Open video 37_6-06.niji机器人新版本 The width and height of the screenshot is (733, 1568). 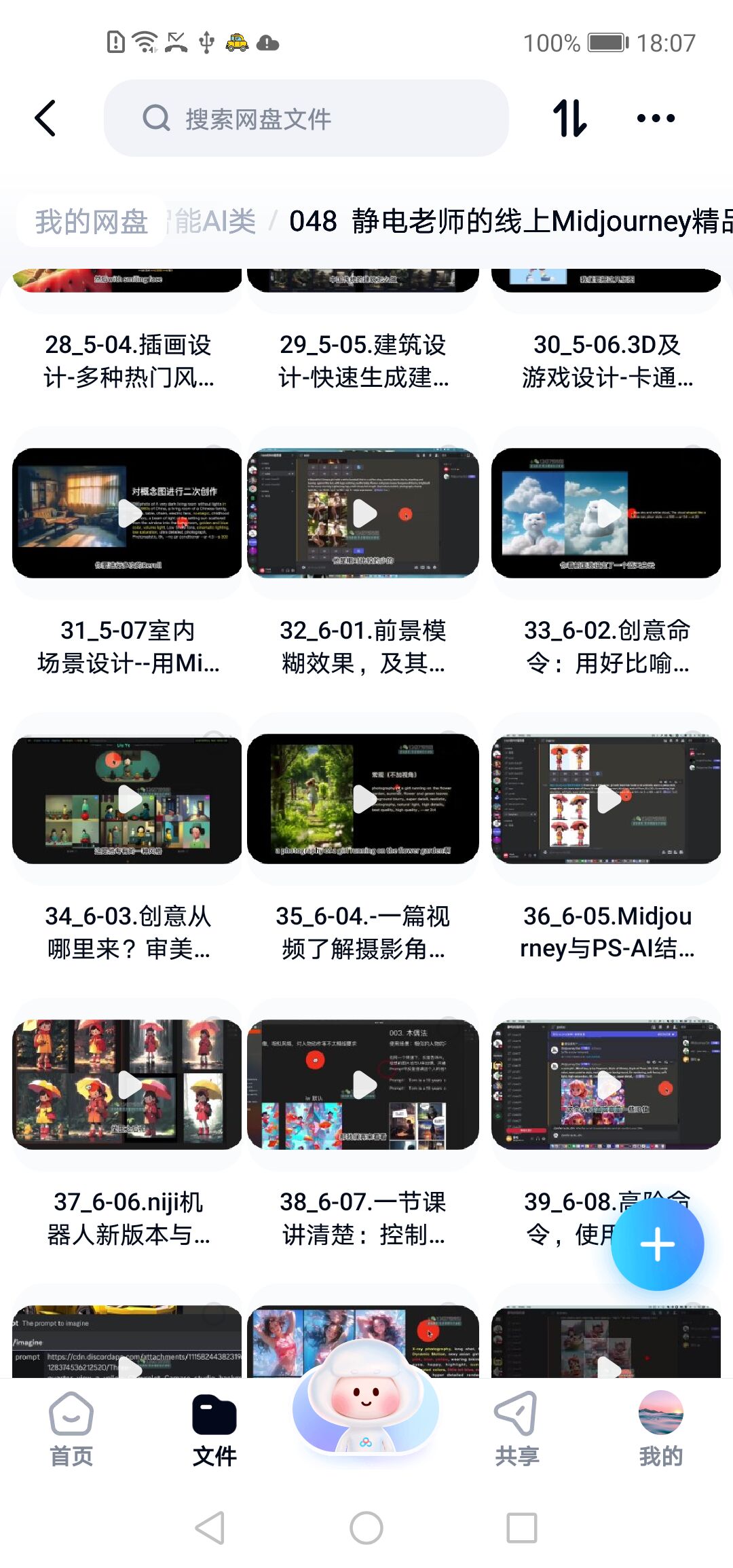(127, 1085)
